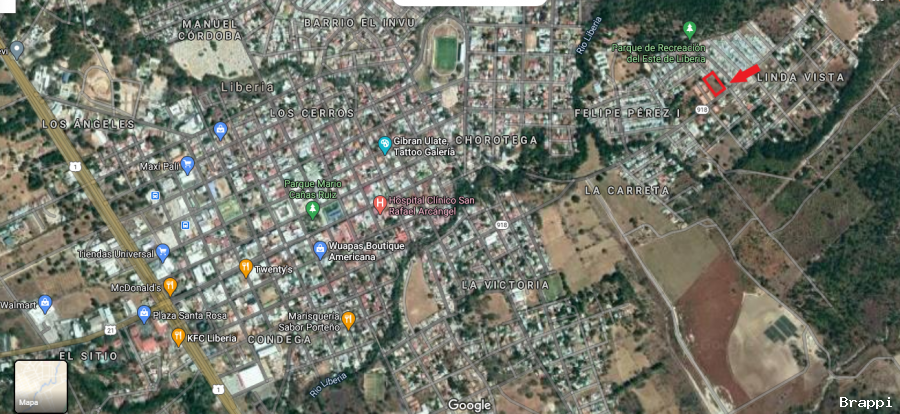900x414 pixels.
Task: Open Parque de Recreación del Este pin
Action: [689, 29]
